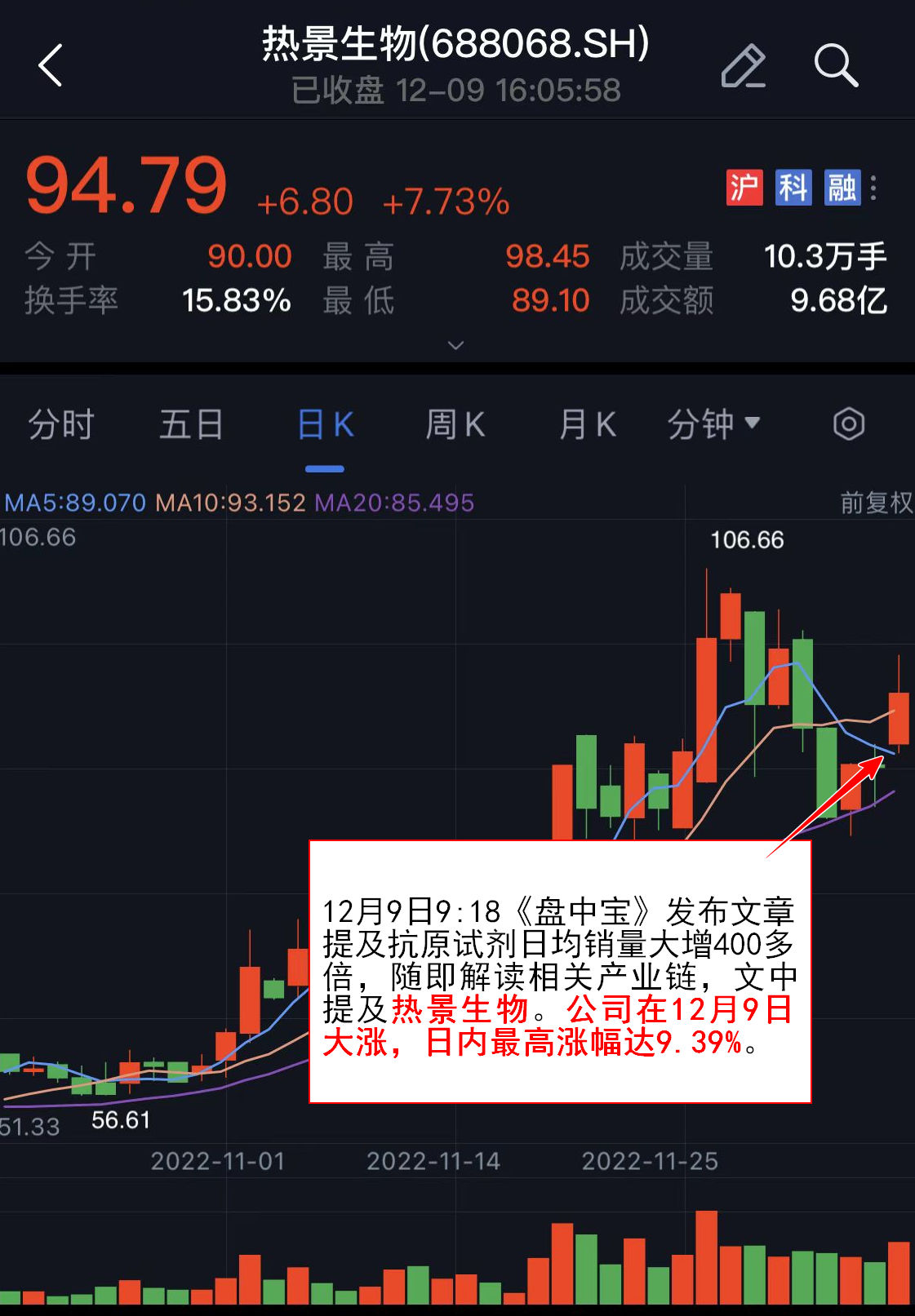Switch to the 周K chart tab
The image size is (915, 1316).
point(455,424)
